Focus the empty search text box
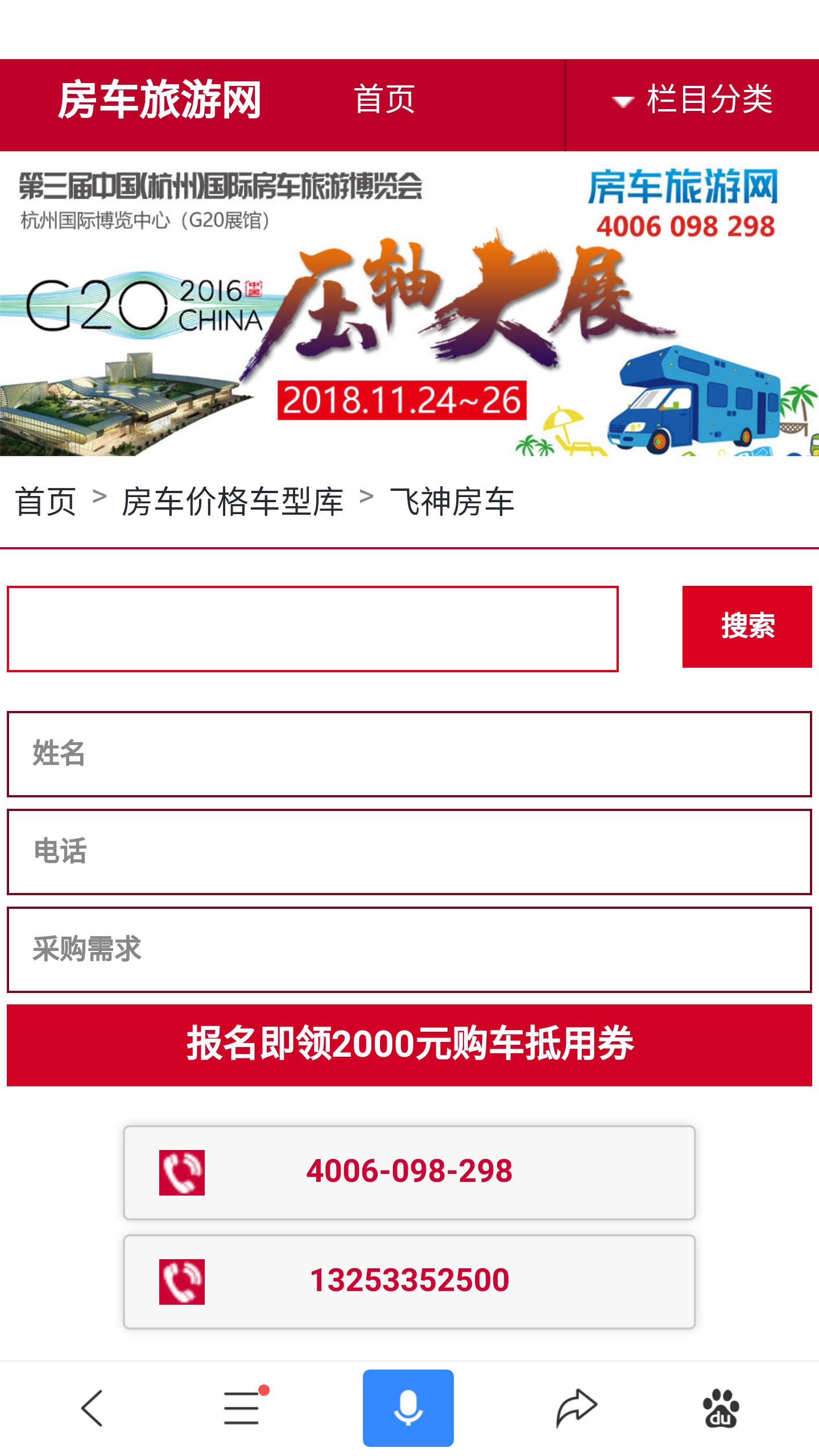 tap(312, 628)
